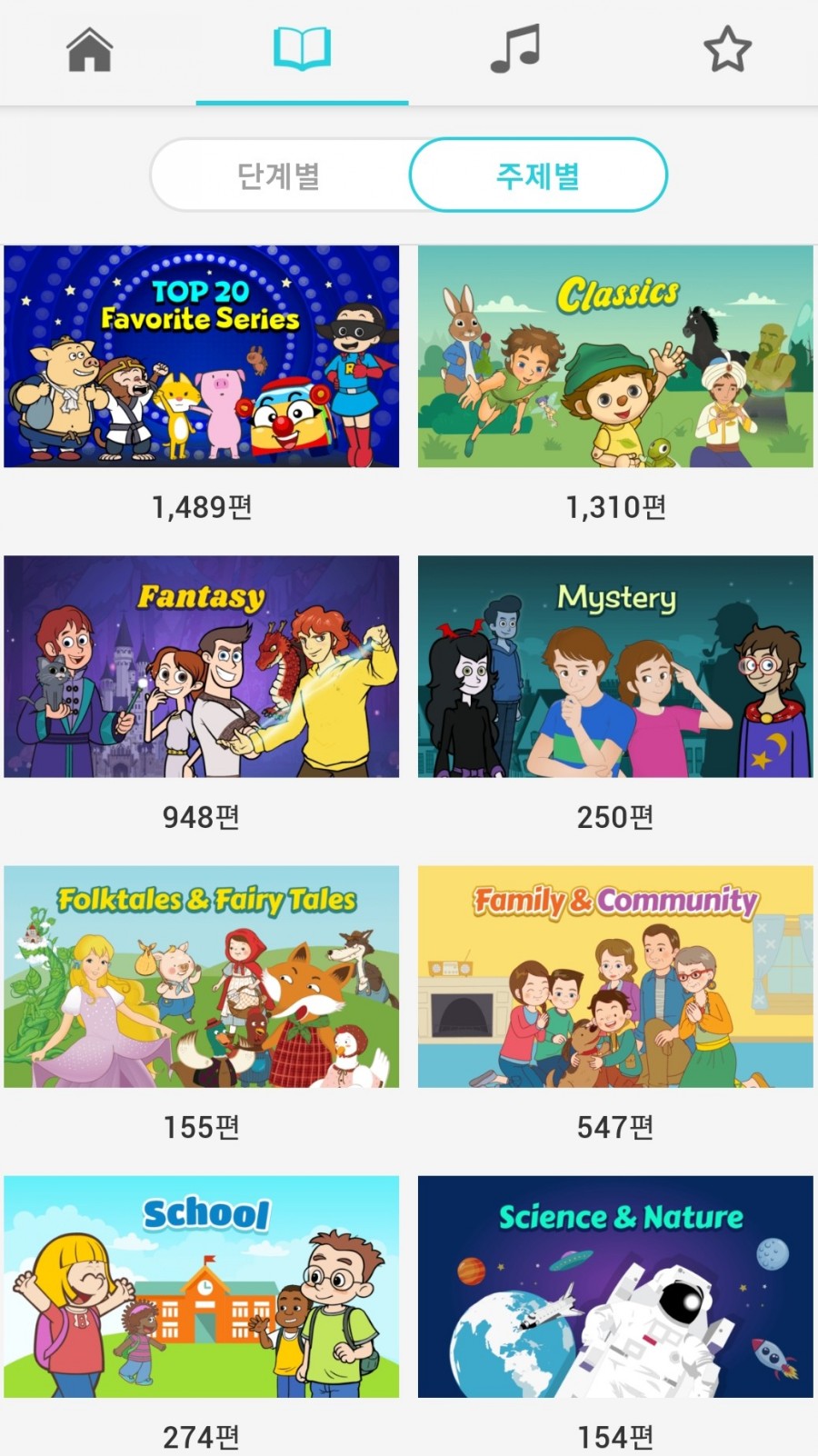Open the Fantasy category
This screenshot has height=1456, width=818.
[x=202, y=666]
